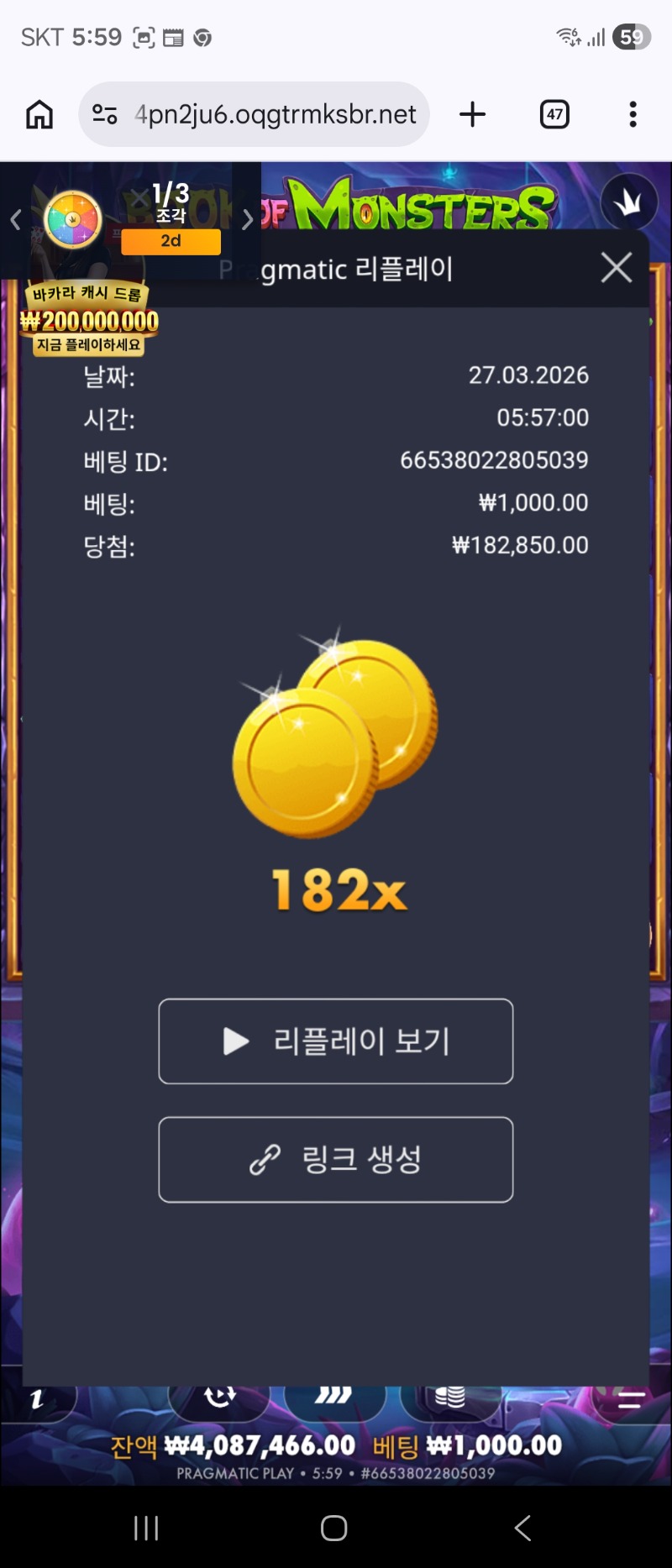672x1568 pixels.
Task: Tap the 리플레이 보기 button
Action: (336, 1041)
